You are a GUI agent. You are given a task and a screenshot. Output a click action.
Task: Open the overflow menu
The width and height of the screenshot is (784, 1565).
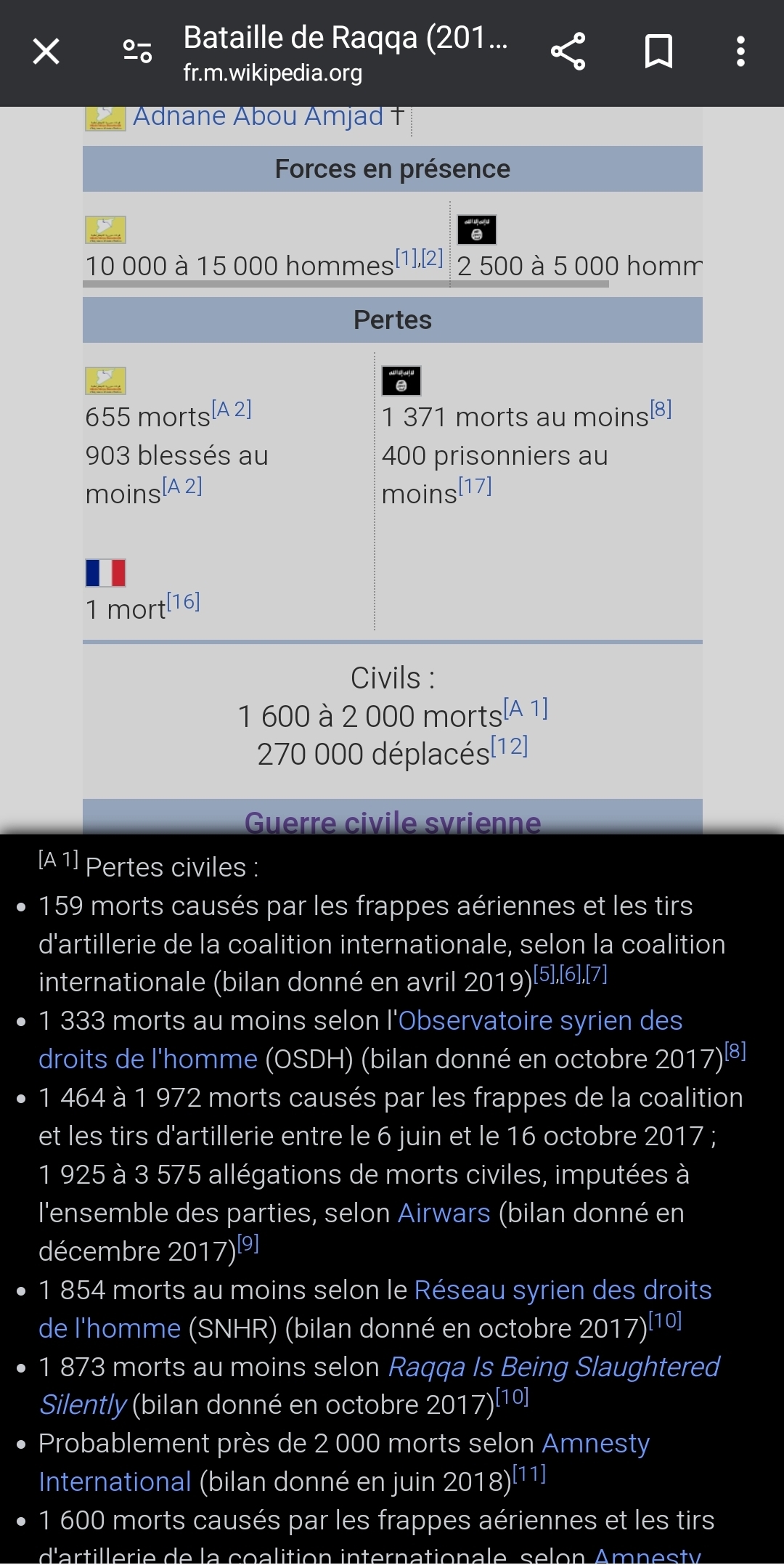click(x=740, y=52)
